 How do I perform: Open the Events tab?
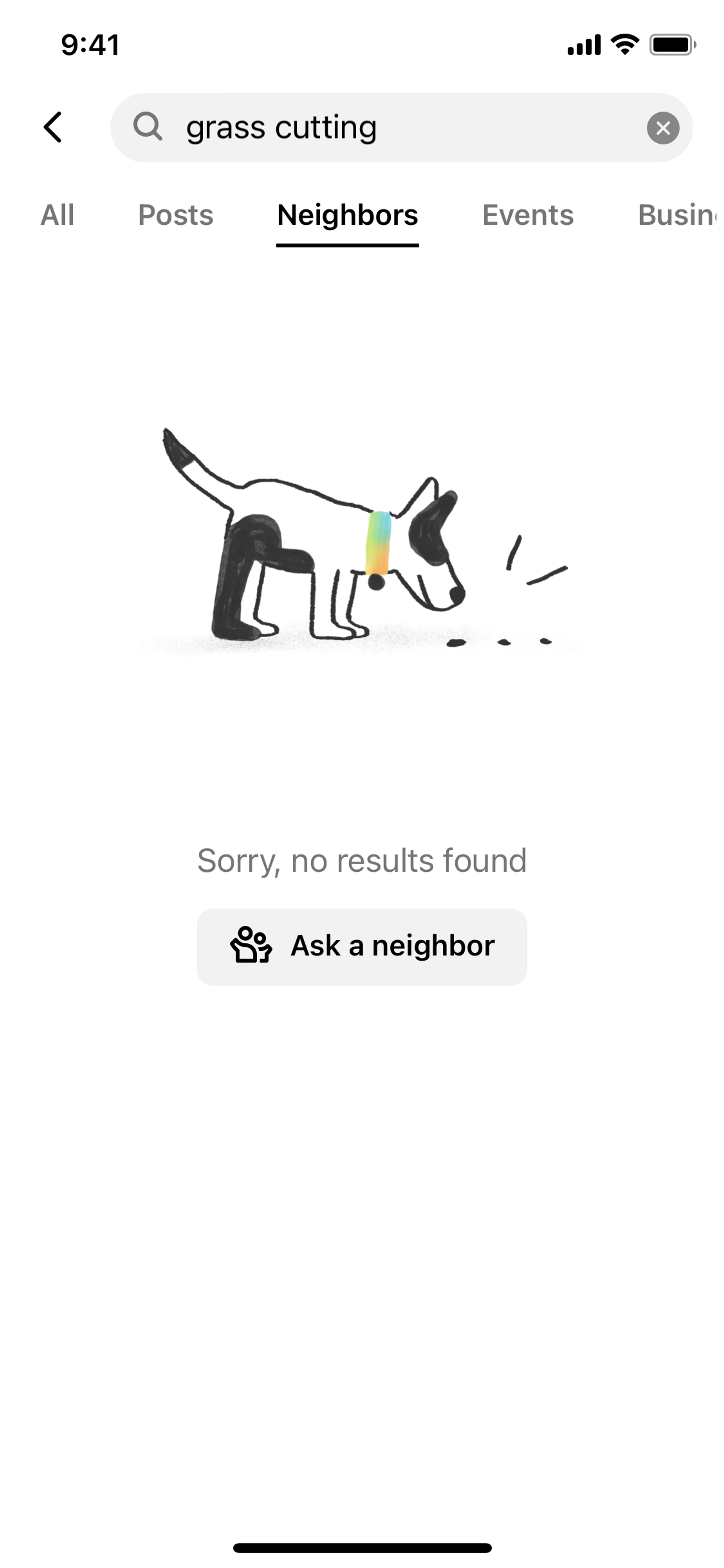coord(528,215)
